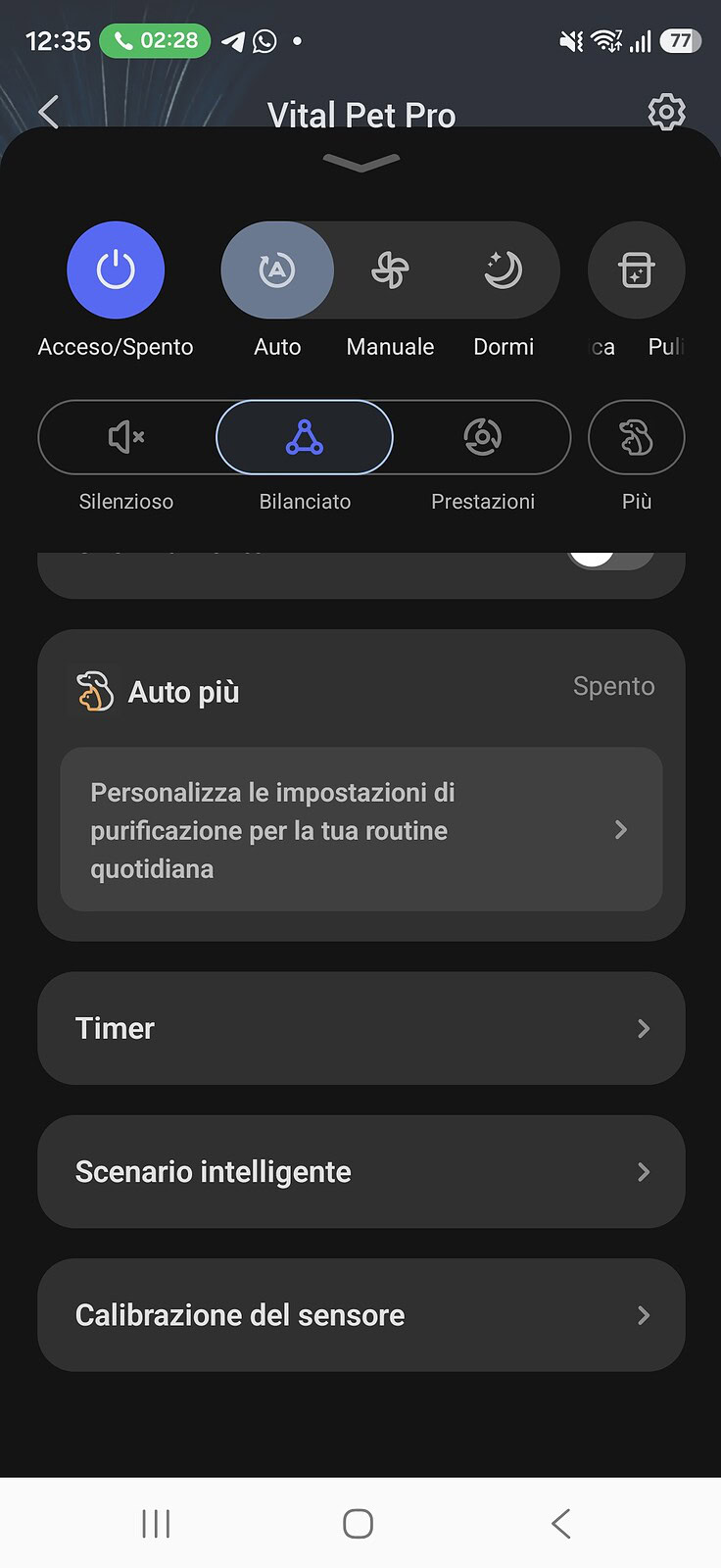
Task: Switch to Dormi sleep mode
Action: (504, 270)
